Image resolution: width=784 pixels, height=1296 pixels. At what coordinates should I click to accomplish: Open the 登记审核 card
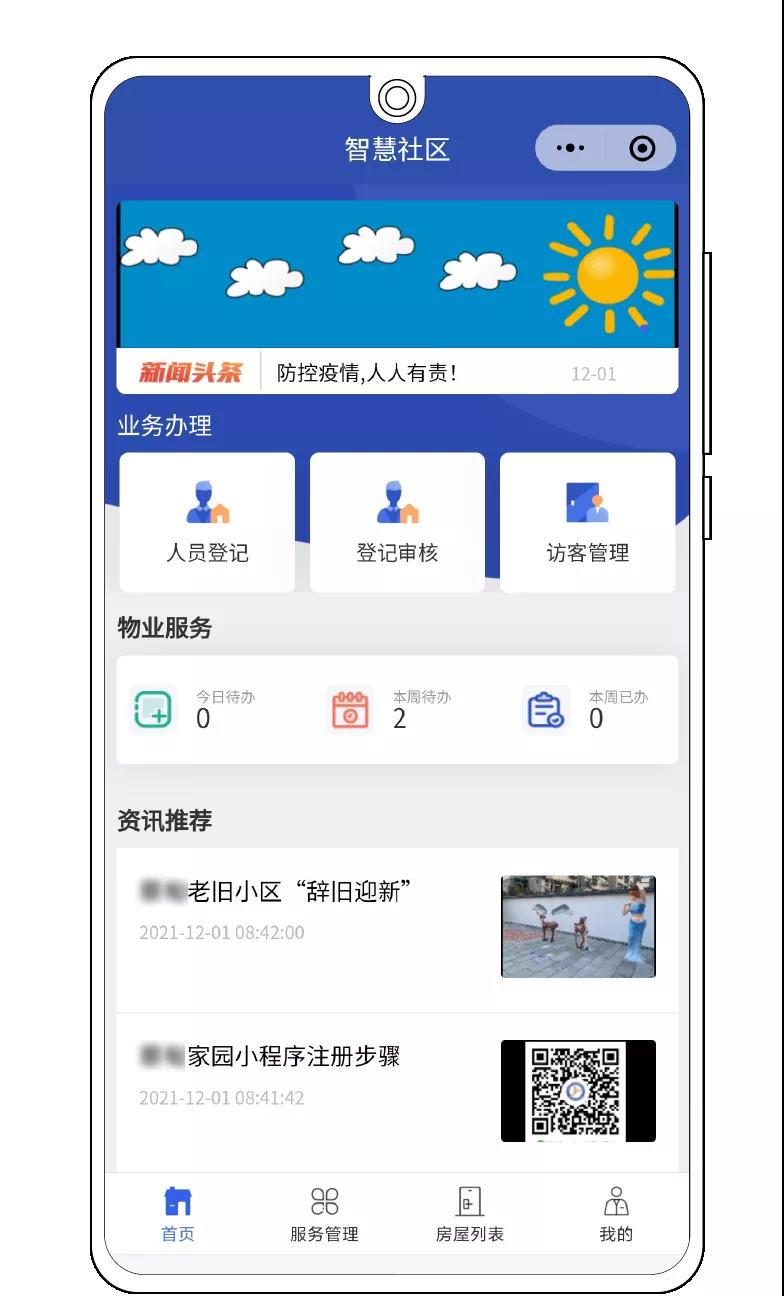pos(397,522)
